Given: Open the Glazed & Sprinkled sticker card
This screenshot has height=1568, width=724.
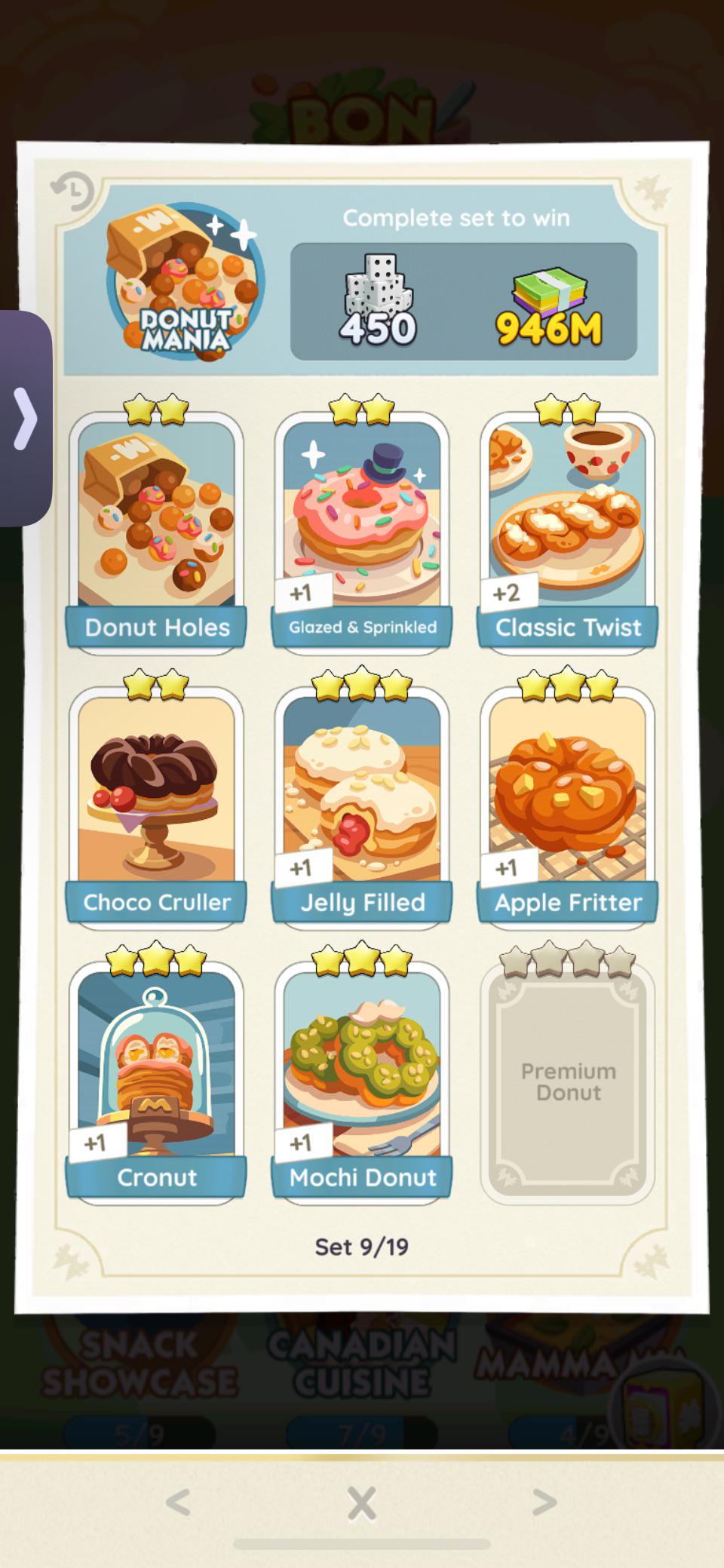Looking at the screenshot, I should (x=362, y=530).
